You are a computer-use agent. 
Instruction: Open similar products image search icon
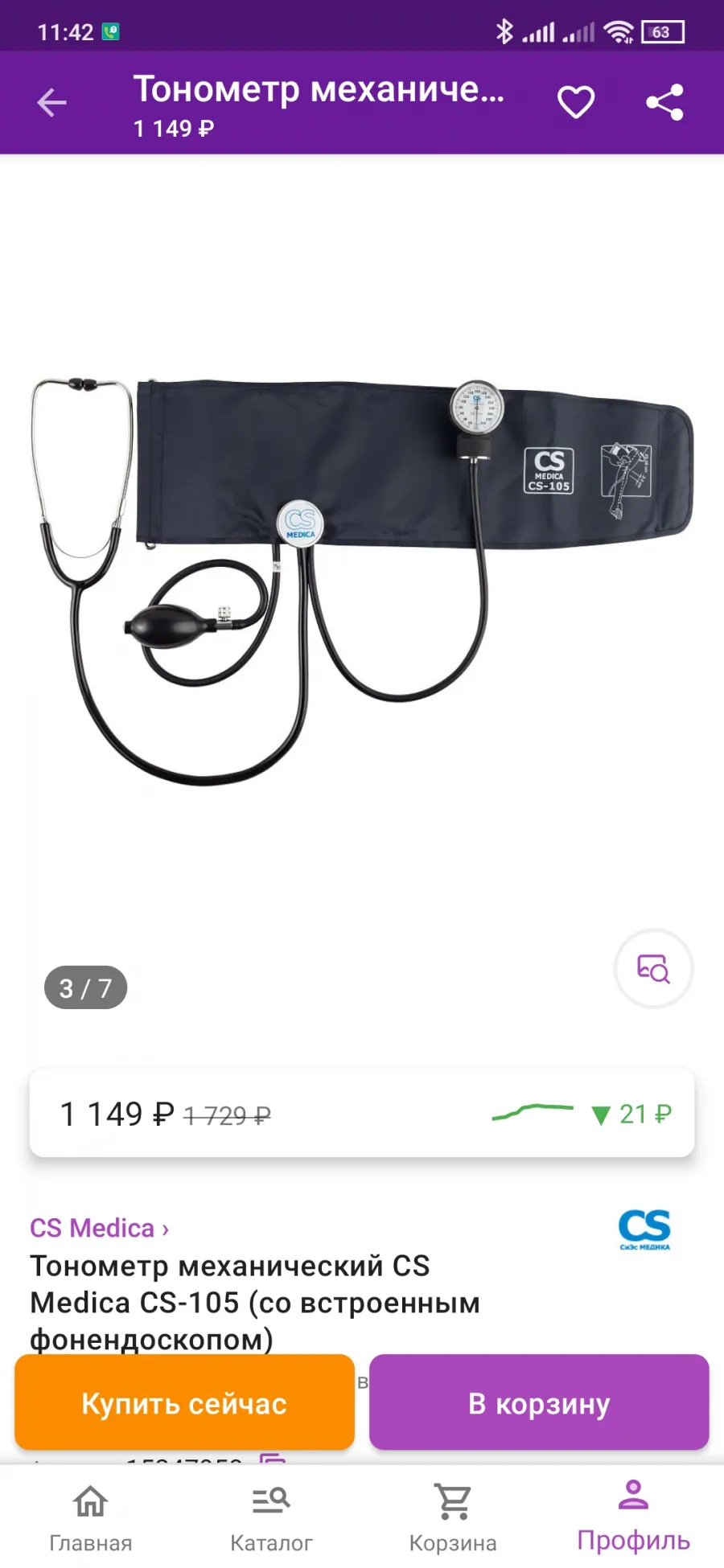(653, 968)
